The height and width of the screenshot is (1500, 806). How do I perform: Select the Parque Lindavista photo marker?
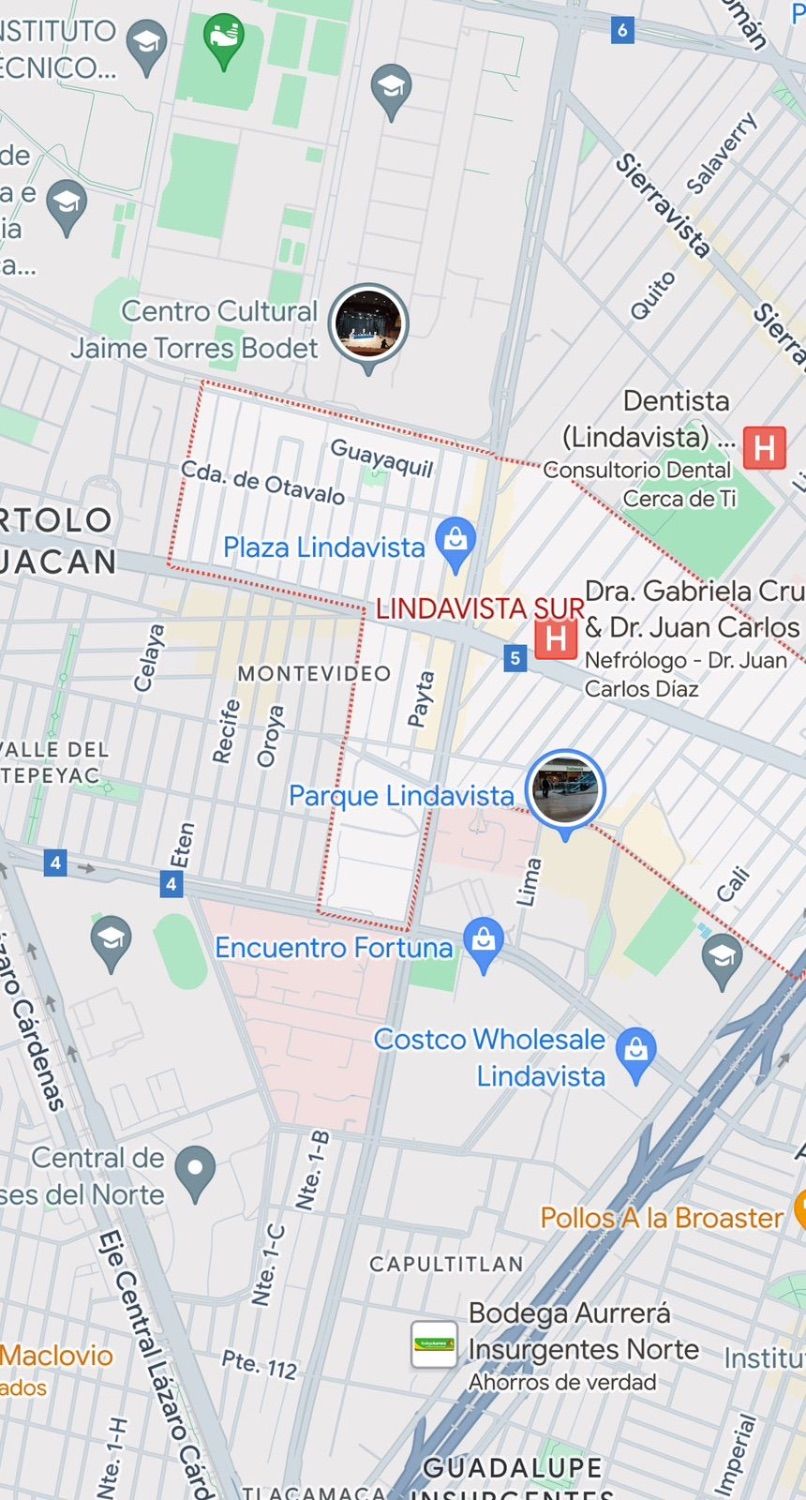[565, 791]
